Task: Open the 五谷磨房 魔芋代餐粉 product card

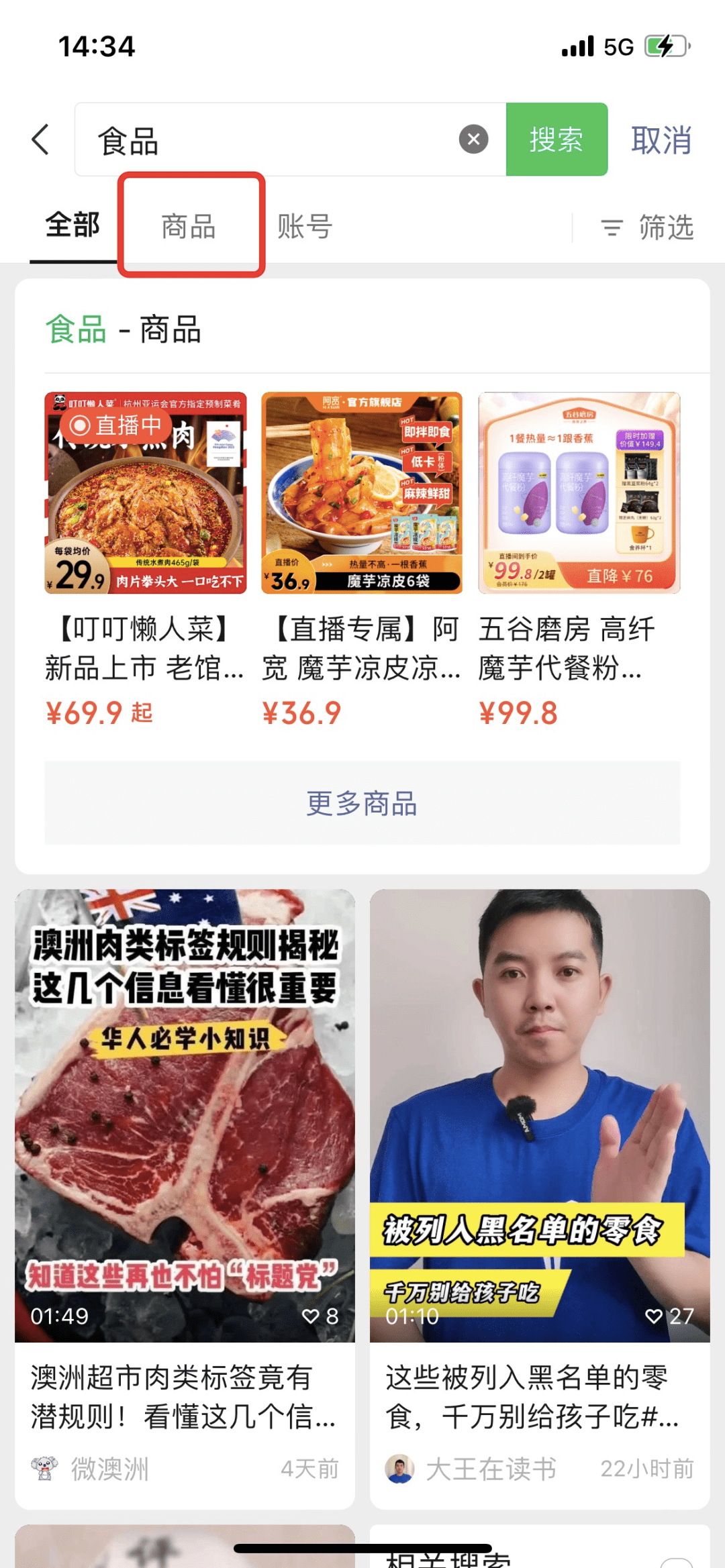Action: click(x=579, y=493)
